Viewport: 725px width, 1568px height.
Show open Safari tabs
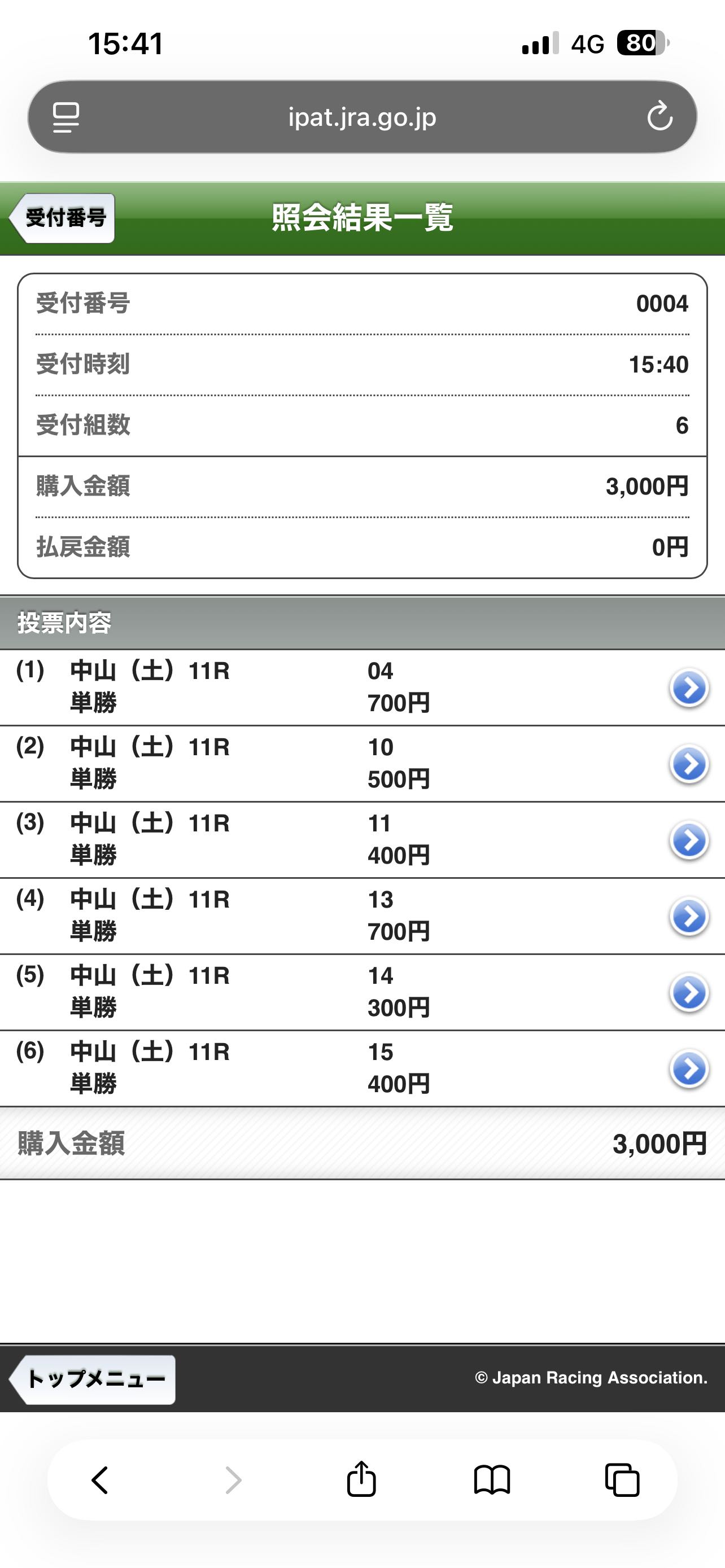622,1480
